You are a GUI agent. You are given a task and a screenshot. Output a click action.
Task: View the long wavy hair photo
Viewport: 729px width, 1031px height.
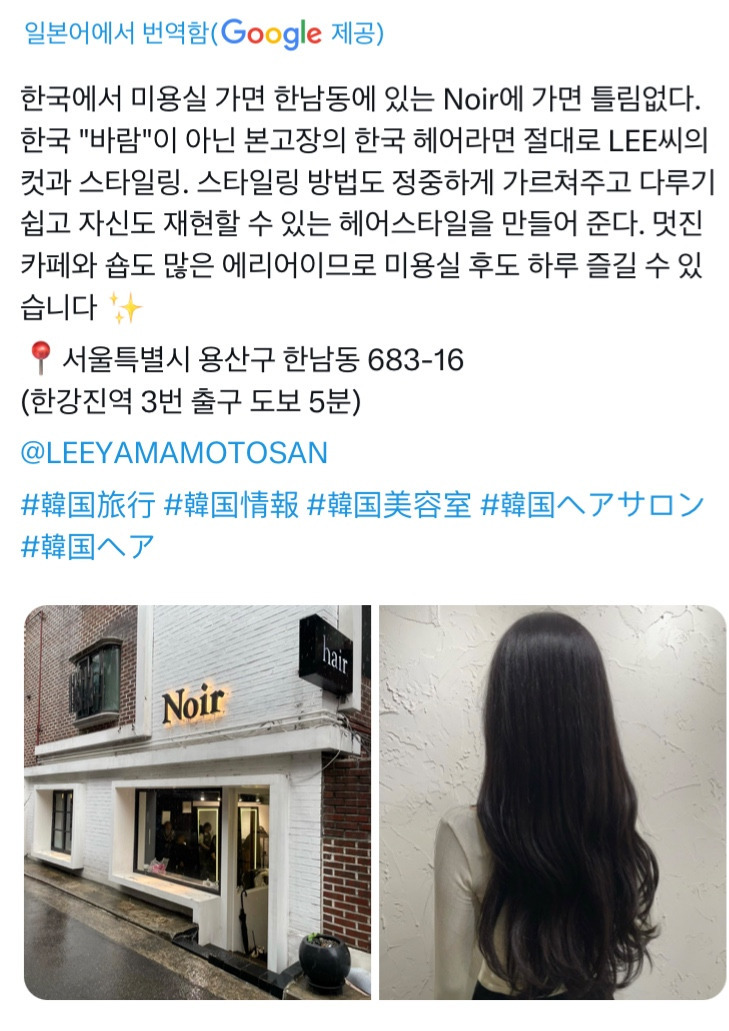[x=552, y=801]
